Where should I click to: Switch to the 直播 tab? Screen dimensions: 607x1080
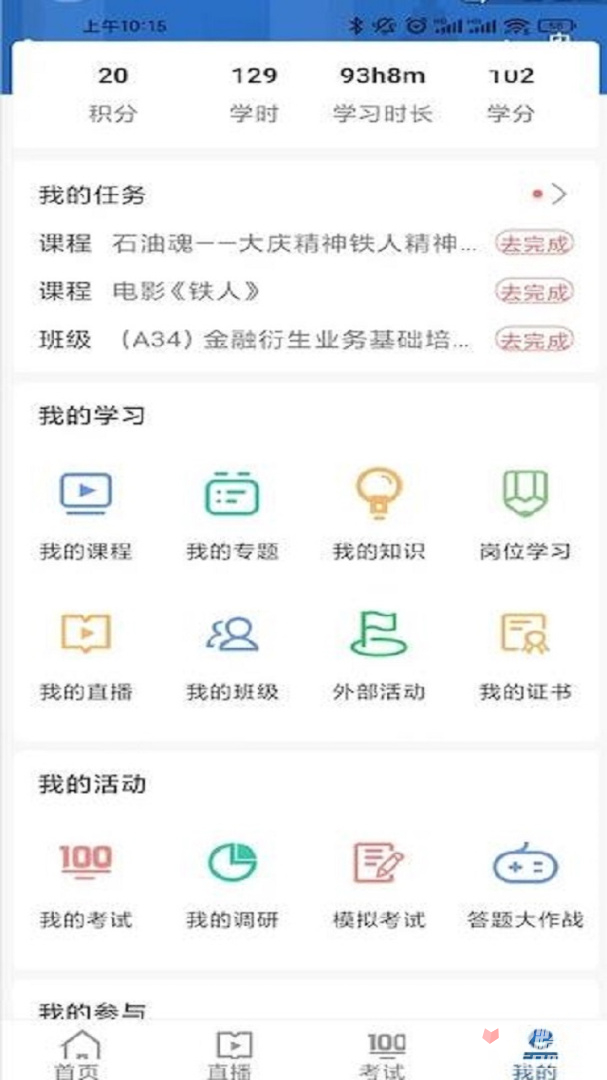pyautogui.click(x=233, y=1054)
